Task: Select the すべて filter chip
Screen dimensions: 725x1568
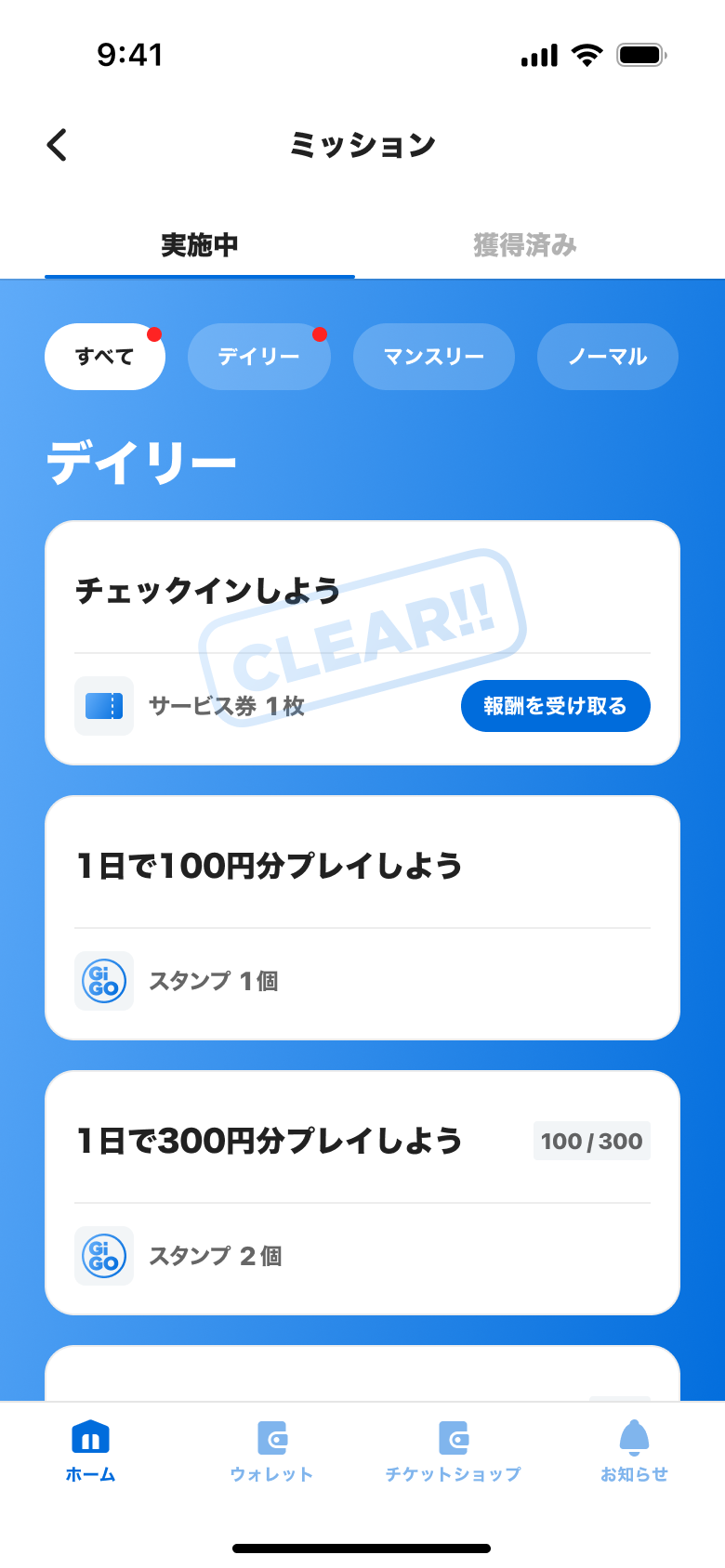Action: tap(104, 357)
